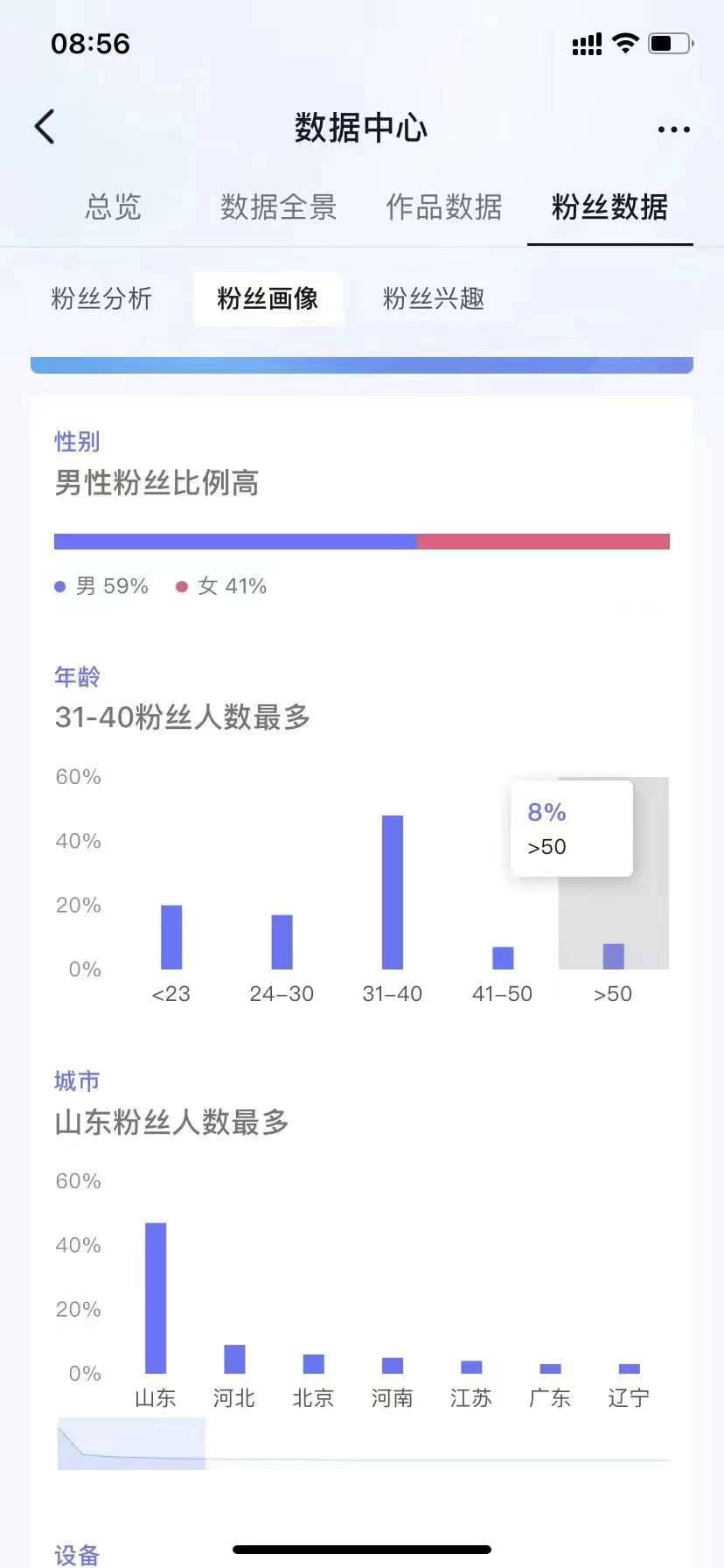Switch to 粉丝分析 sub-tab
The width and height of the screenshot is (724, 1568).
tap(101, 299)
